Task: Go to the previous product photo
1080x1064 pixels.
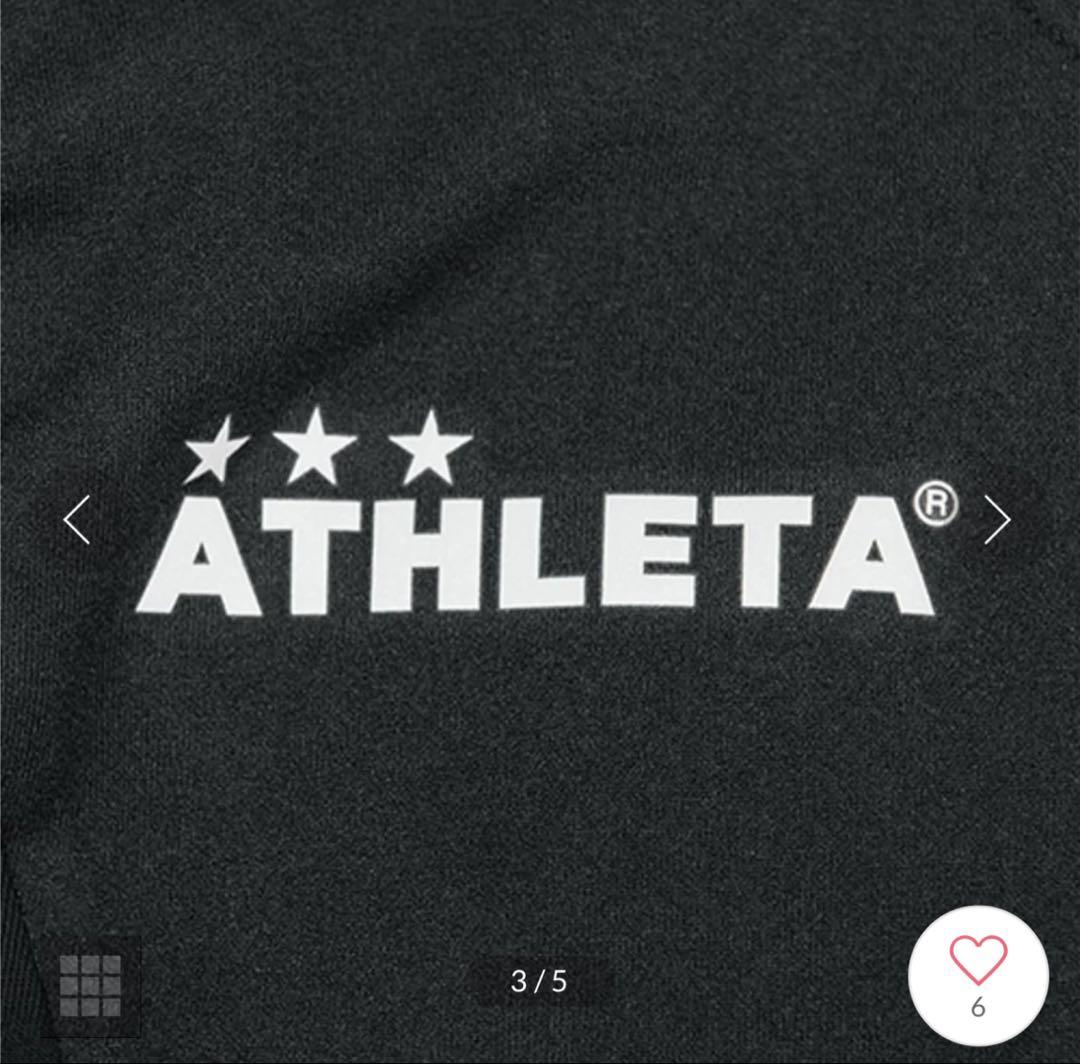Action: tap(77, 520)
